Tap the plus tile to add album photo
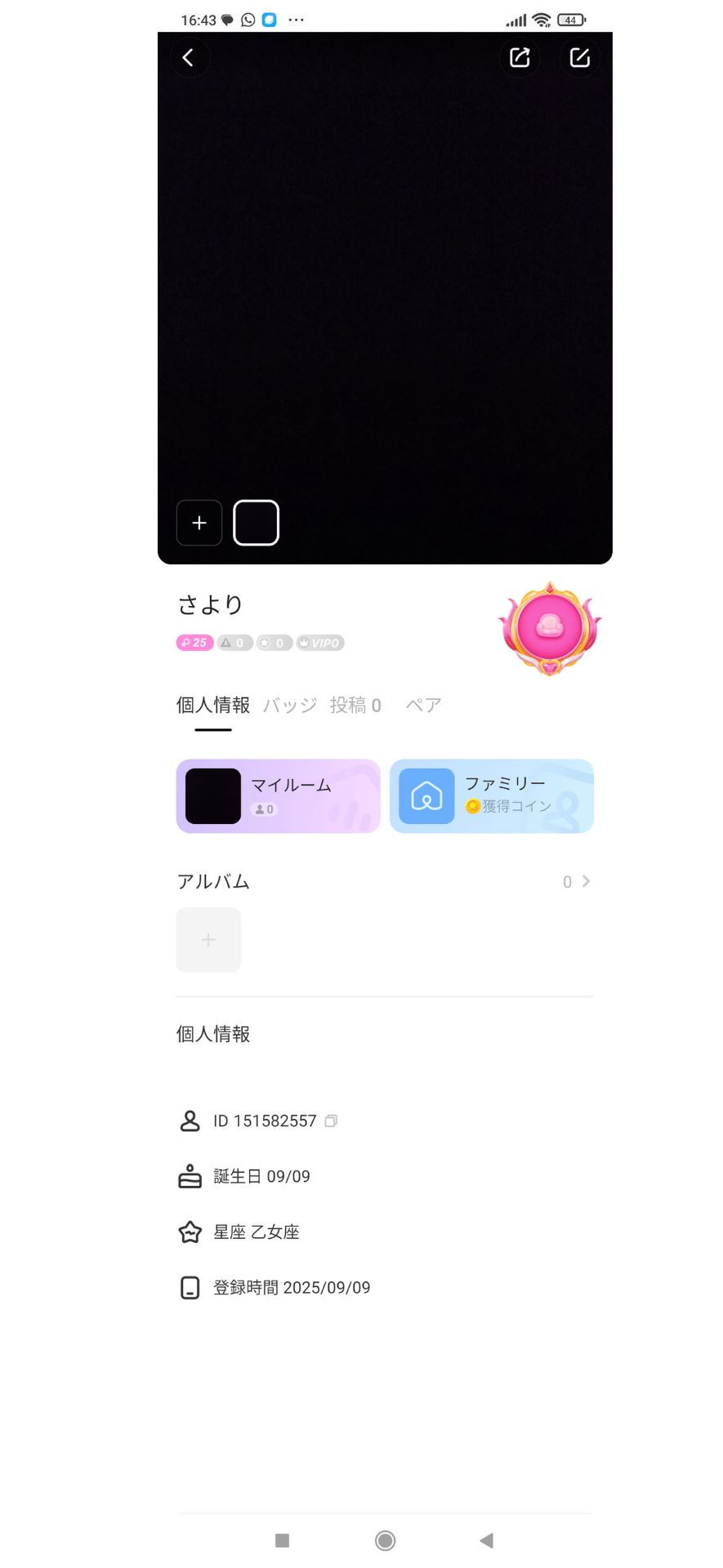This screenshot has width=723, height=1568. tap(208, 939)
